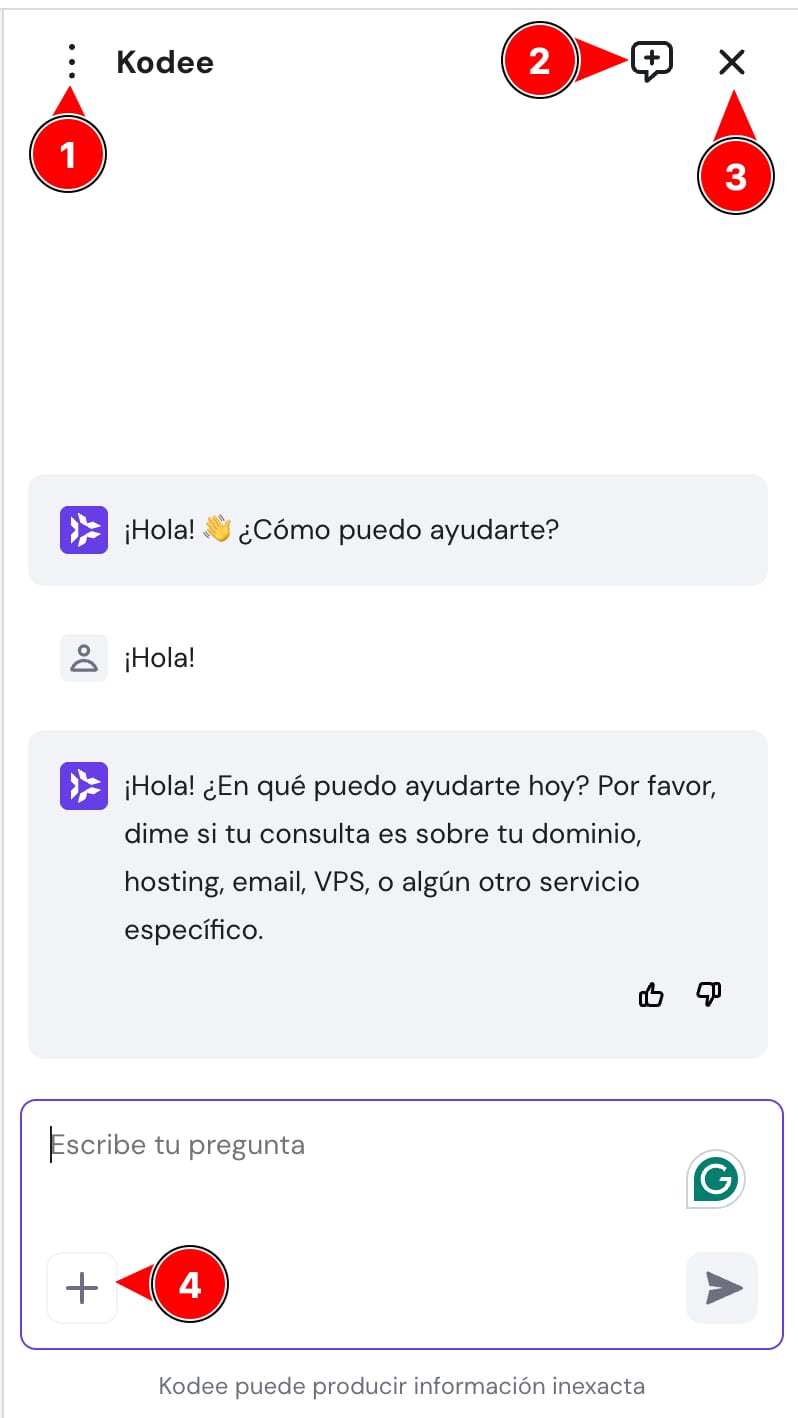
Task: Give thumbs down to Kodee's reply
Action: coord(709,994)
